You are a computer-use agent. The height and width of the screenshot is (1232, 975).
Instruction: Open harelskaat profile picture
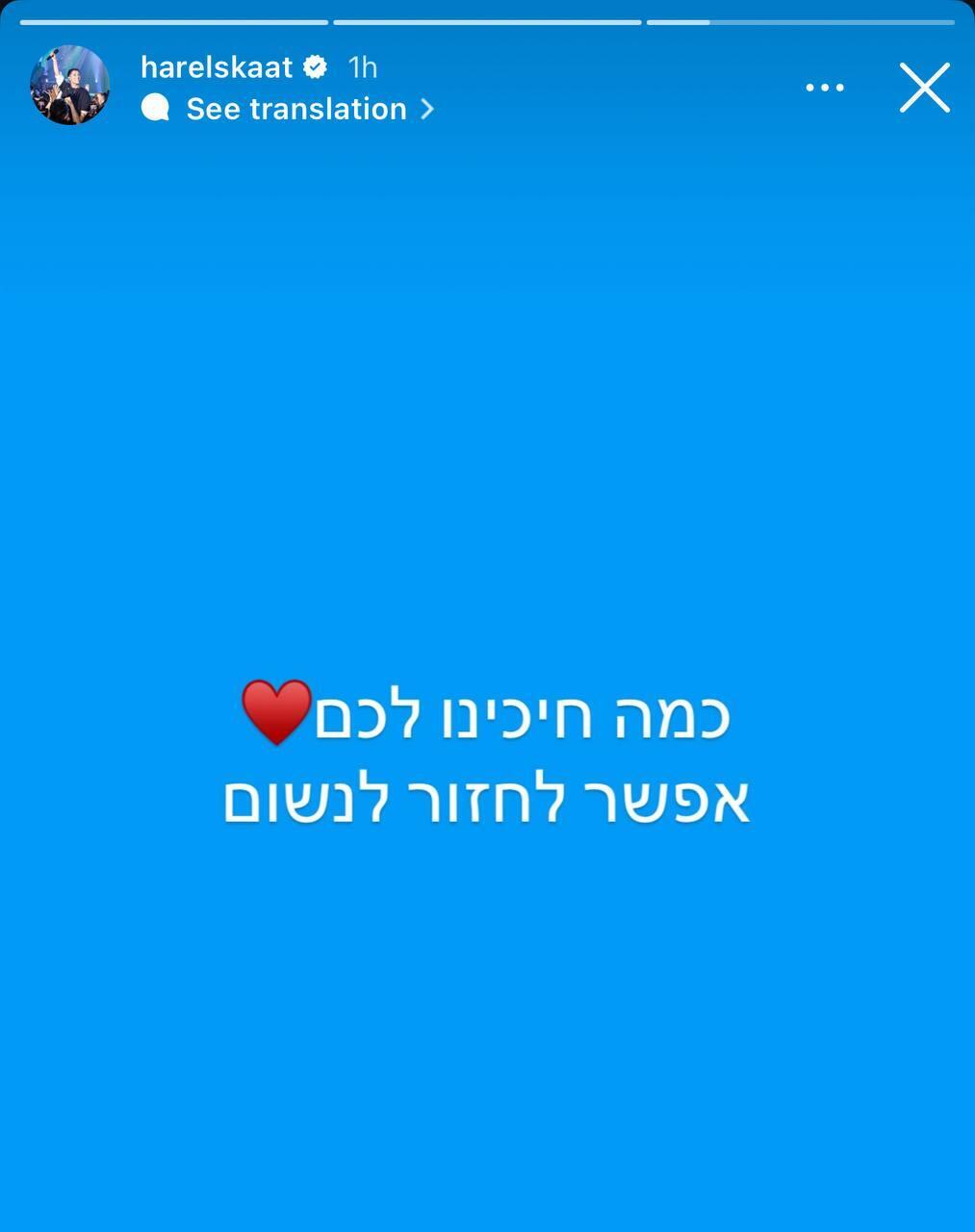(69, 86)
